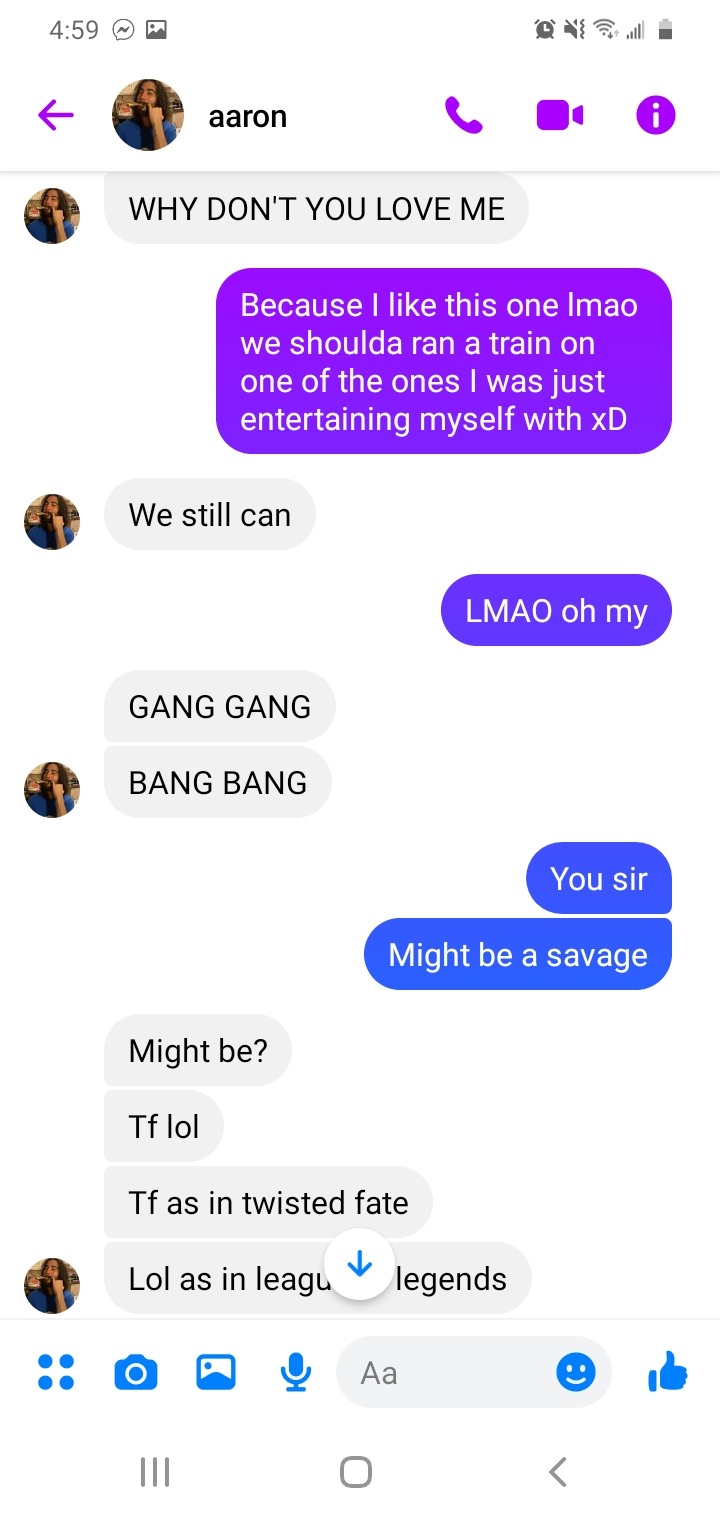Open the more apps grid icon
This screenshot has width=720, height=1520.
(x=56, y=1372)
